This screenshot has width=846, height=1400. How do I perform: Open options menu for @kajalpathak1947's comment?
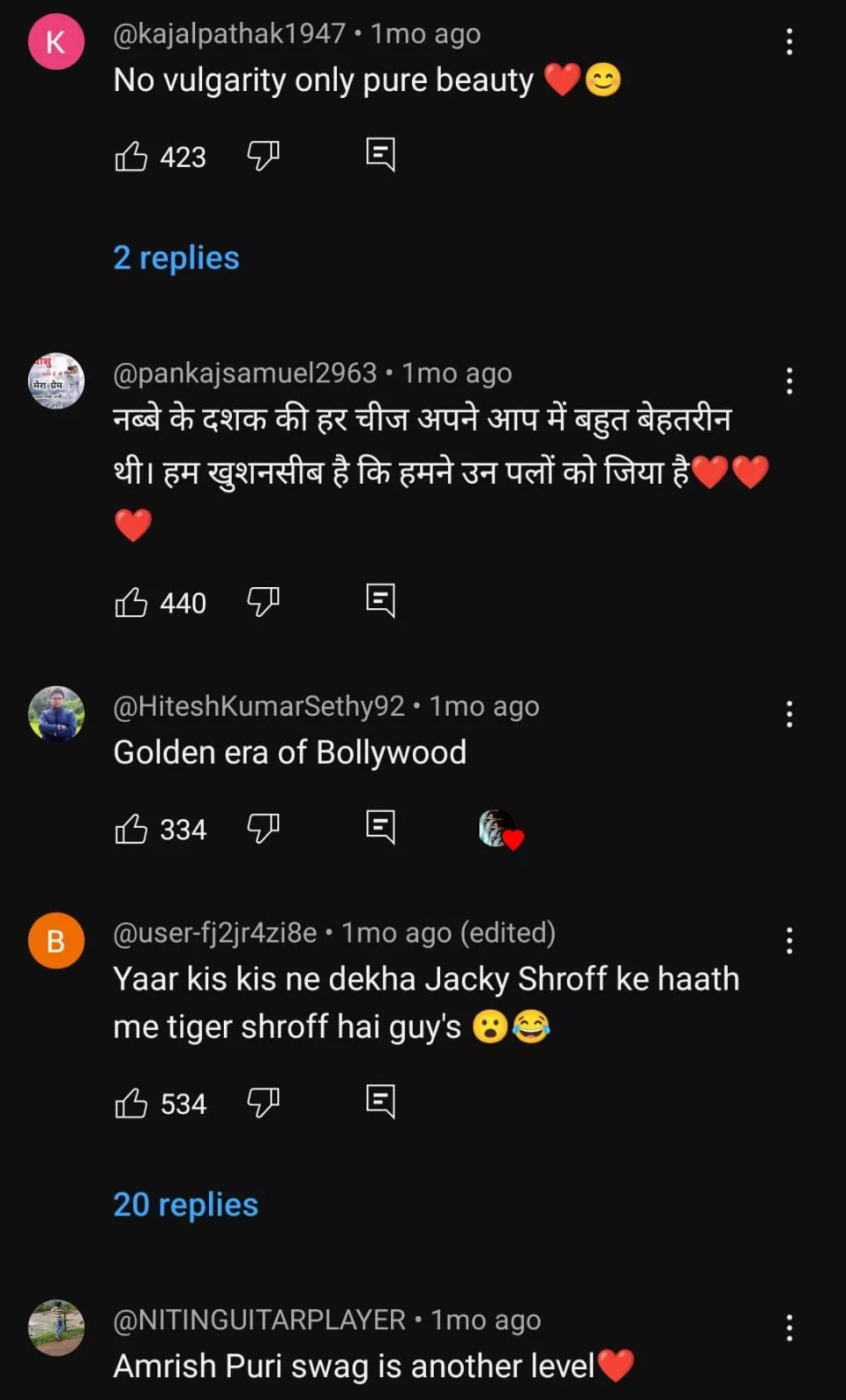coord(789,42)
